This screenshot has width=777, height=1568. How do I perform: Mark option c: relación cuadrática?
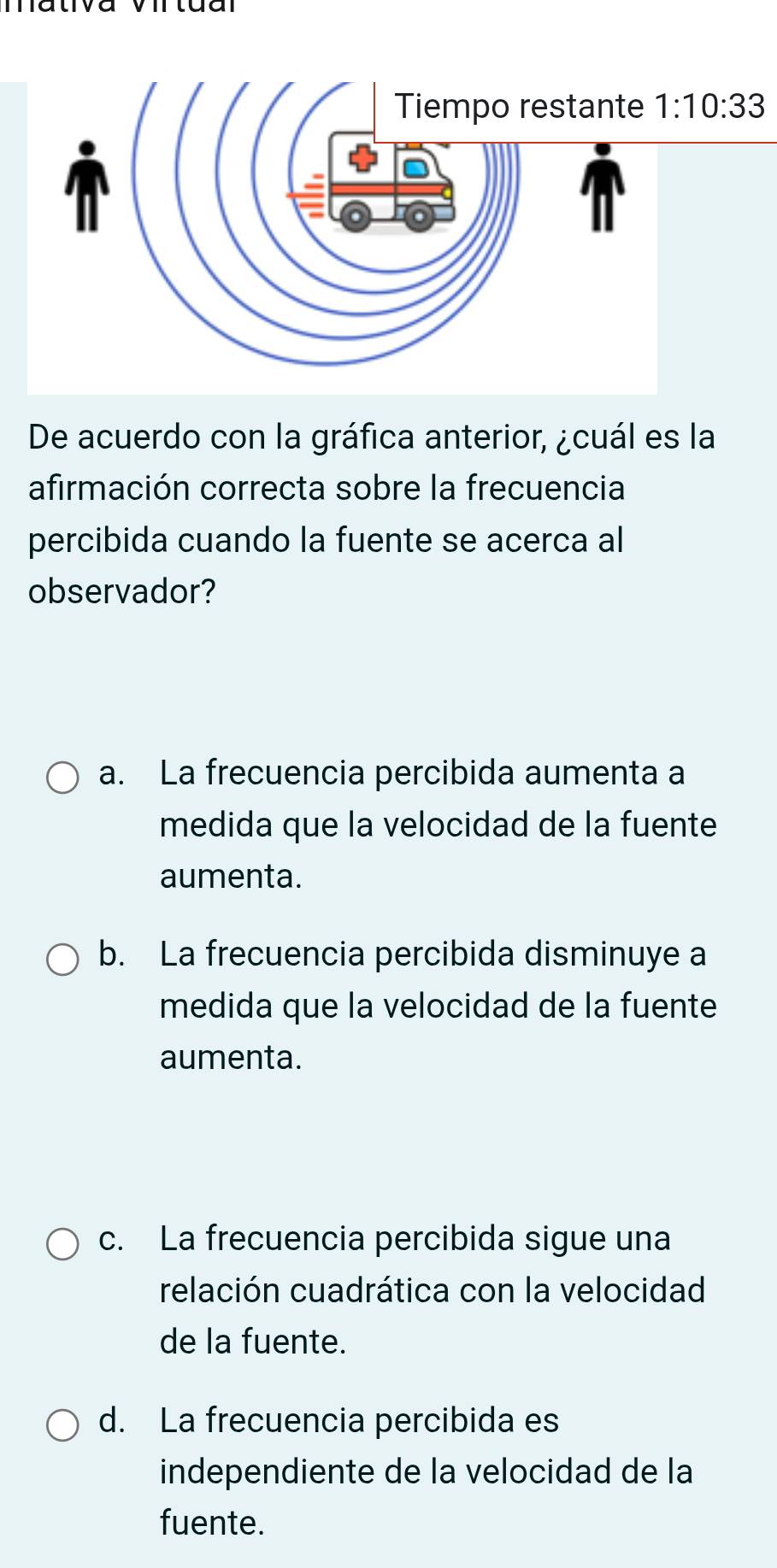(62, 1244)
